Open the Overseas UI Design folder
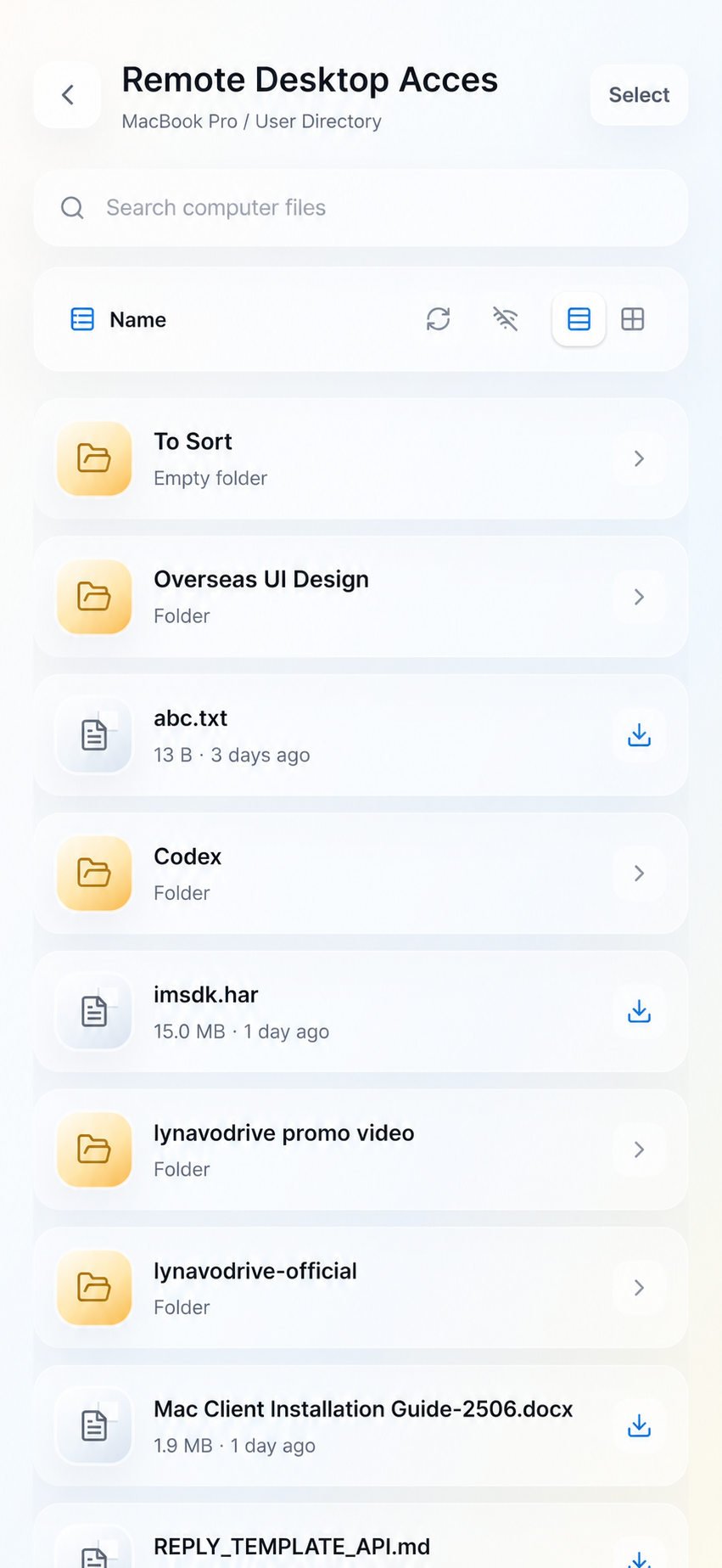 (361, 597)
